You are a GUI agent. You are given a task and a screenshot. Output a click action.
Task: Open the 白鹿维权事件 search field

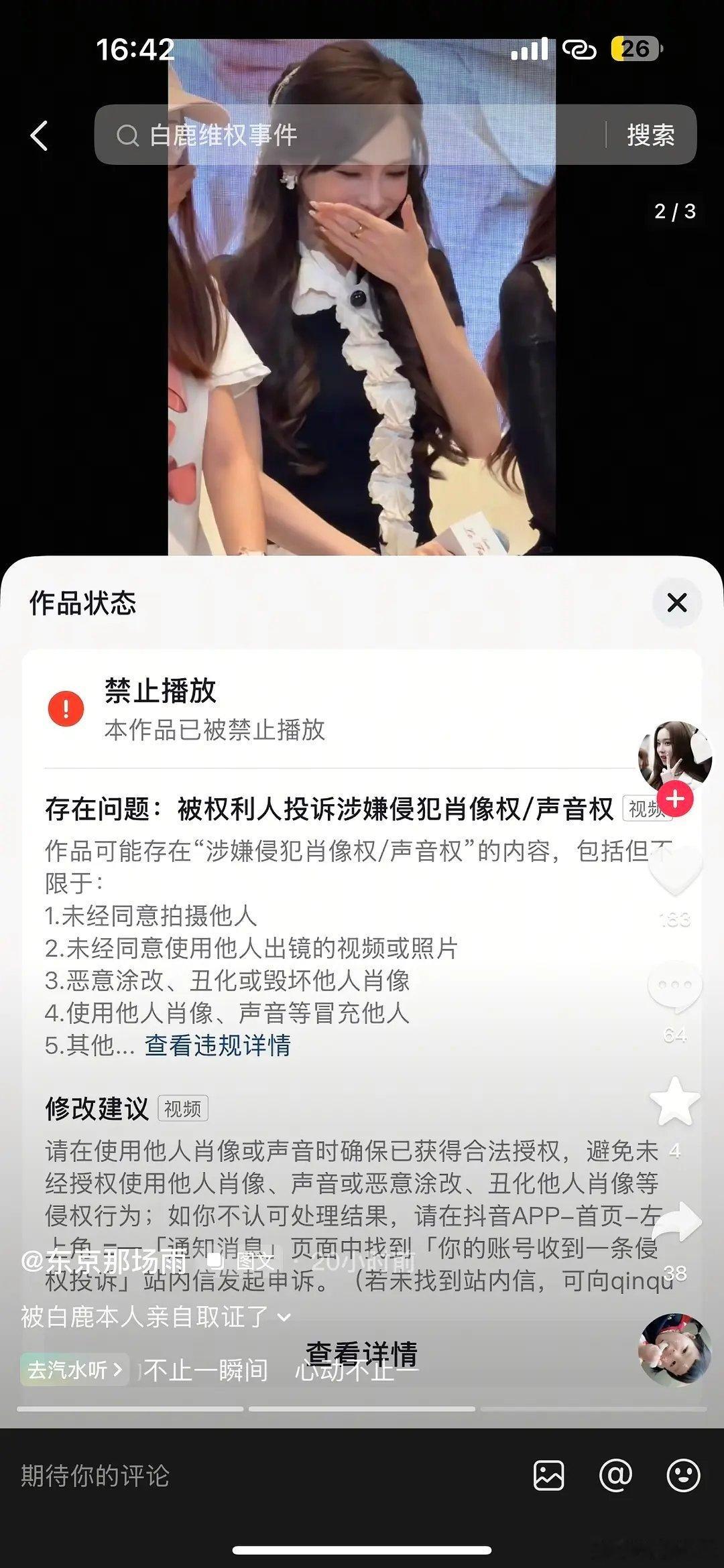click(x=349, y=135)
